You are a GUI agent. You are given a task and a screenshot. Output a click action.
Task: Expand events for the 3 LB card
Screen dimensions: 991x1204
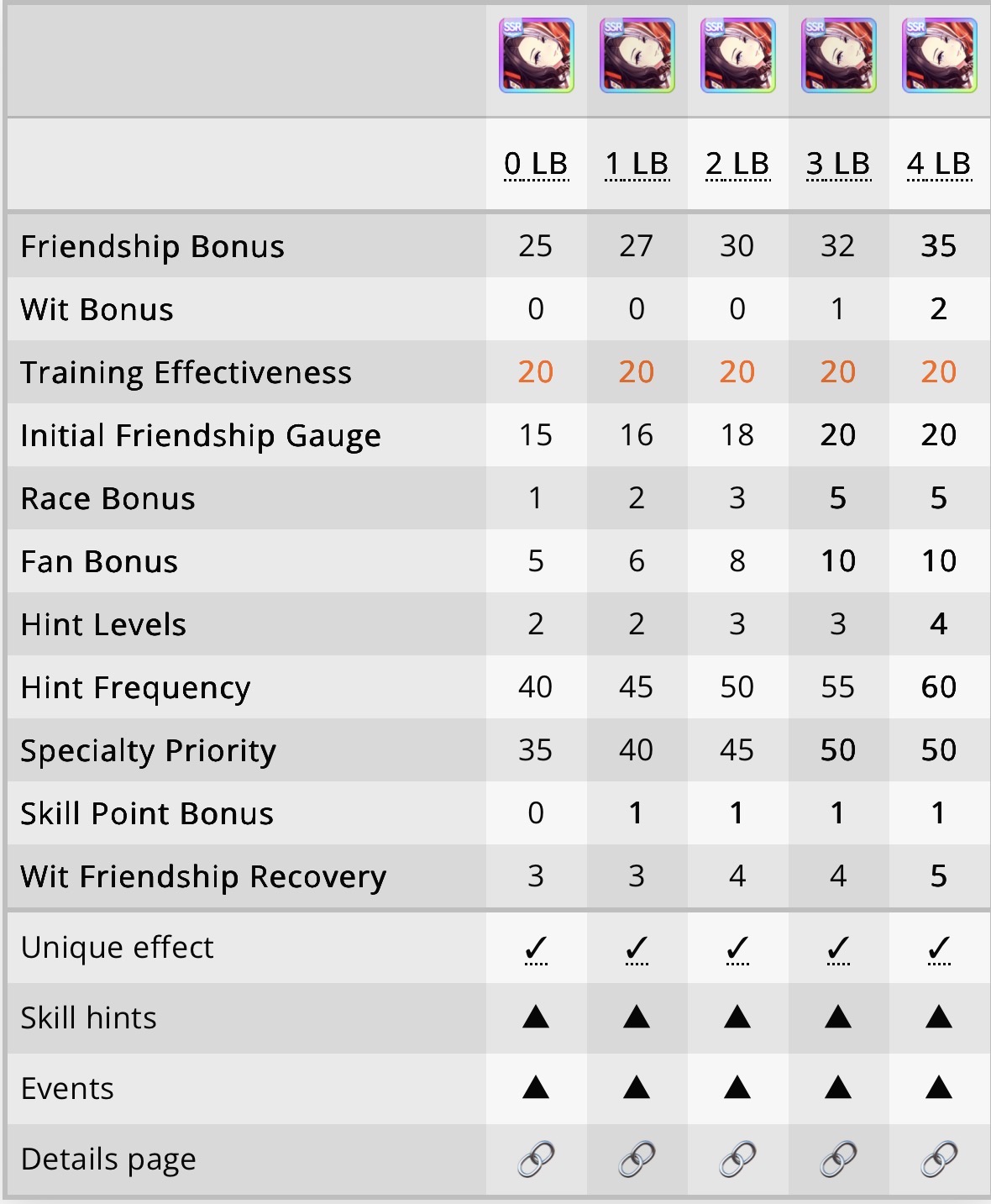(838, 1088)
